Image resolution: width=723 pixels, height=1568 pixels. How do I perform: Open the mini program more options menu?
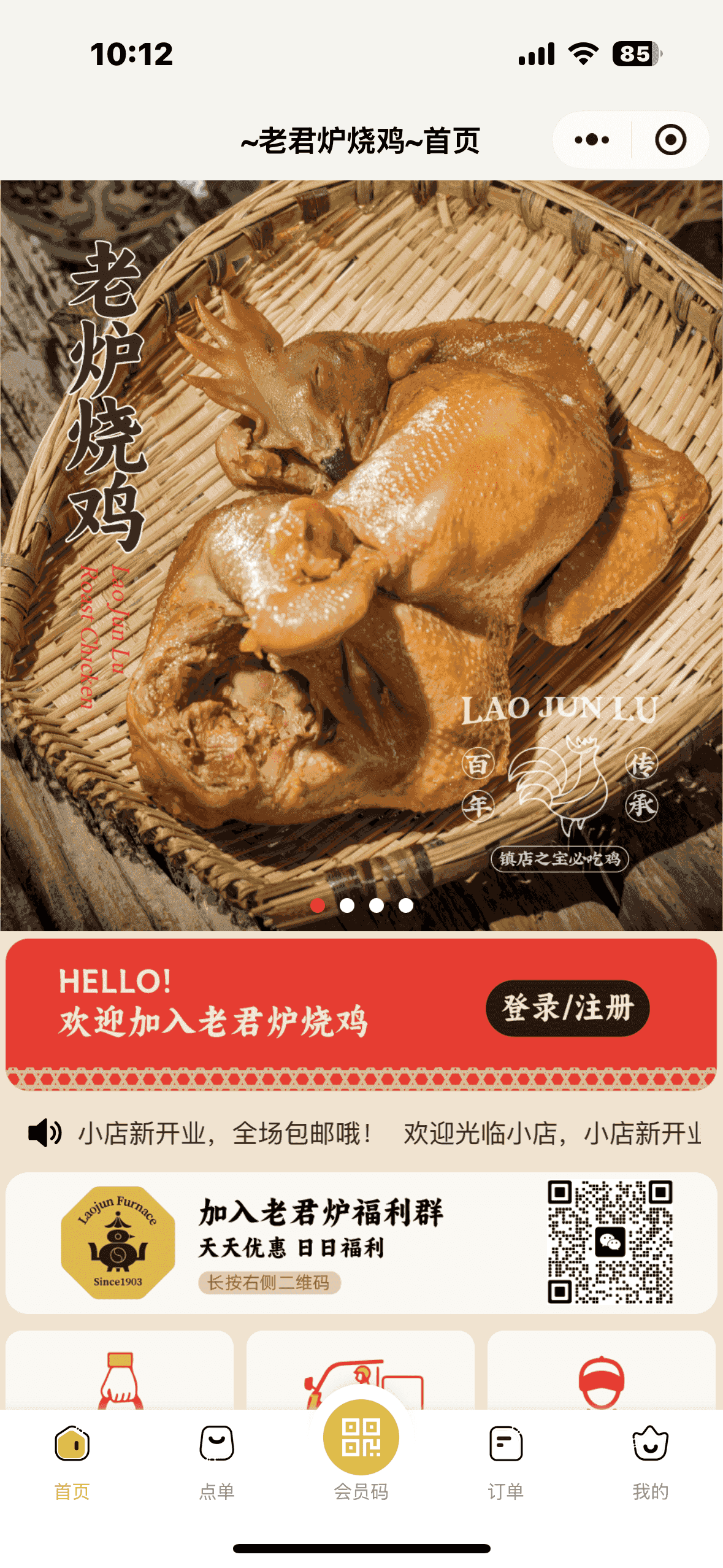tap(592, 140)
